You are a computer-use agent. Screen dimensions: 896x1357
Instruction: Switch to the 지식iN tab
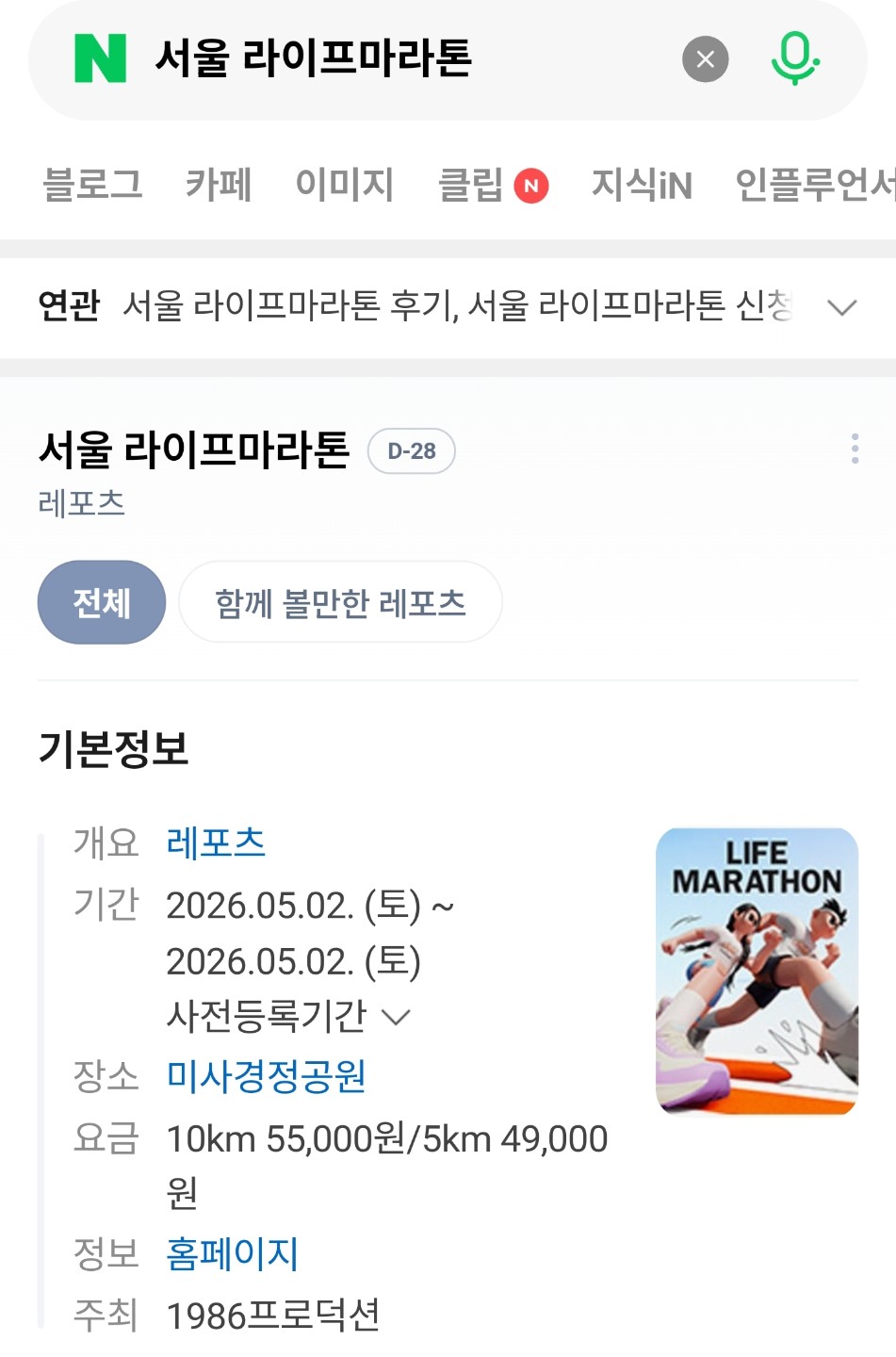click(642, 185)
